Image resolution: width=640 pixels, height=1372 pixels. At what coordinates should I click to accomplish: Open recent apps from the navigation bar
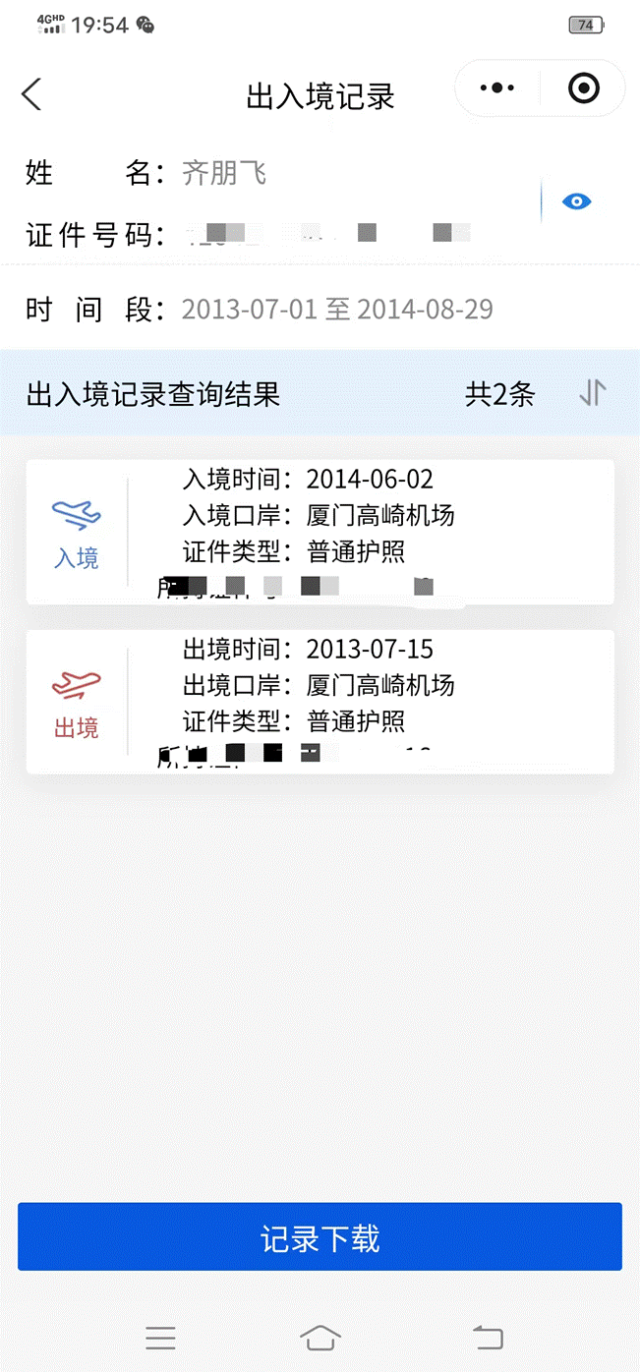tap(160, 1338)
